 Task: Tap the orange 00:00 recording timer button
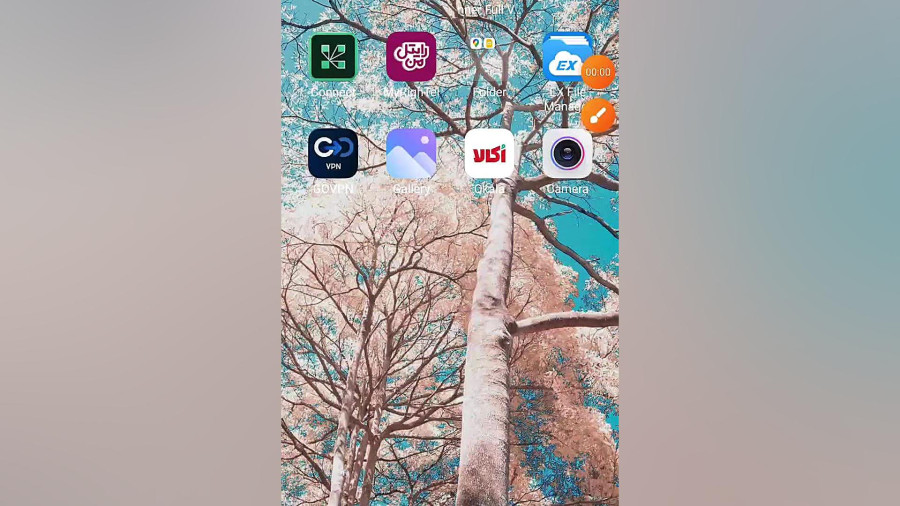point(598,72)
